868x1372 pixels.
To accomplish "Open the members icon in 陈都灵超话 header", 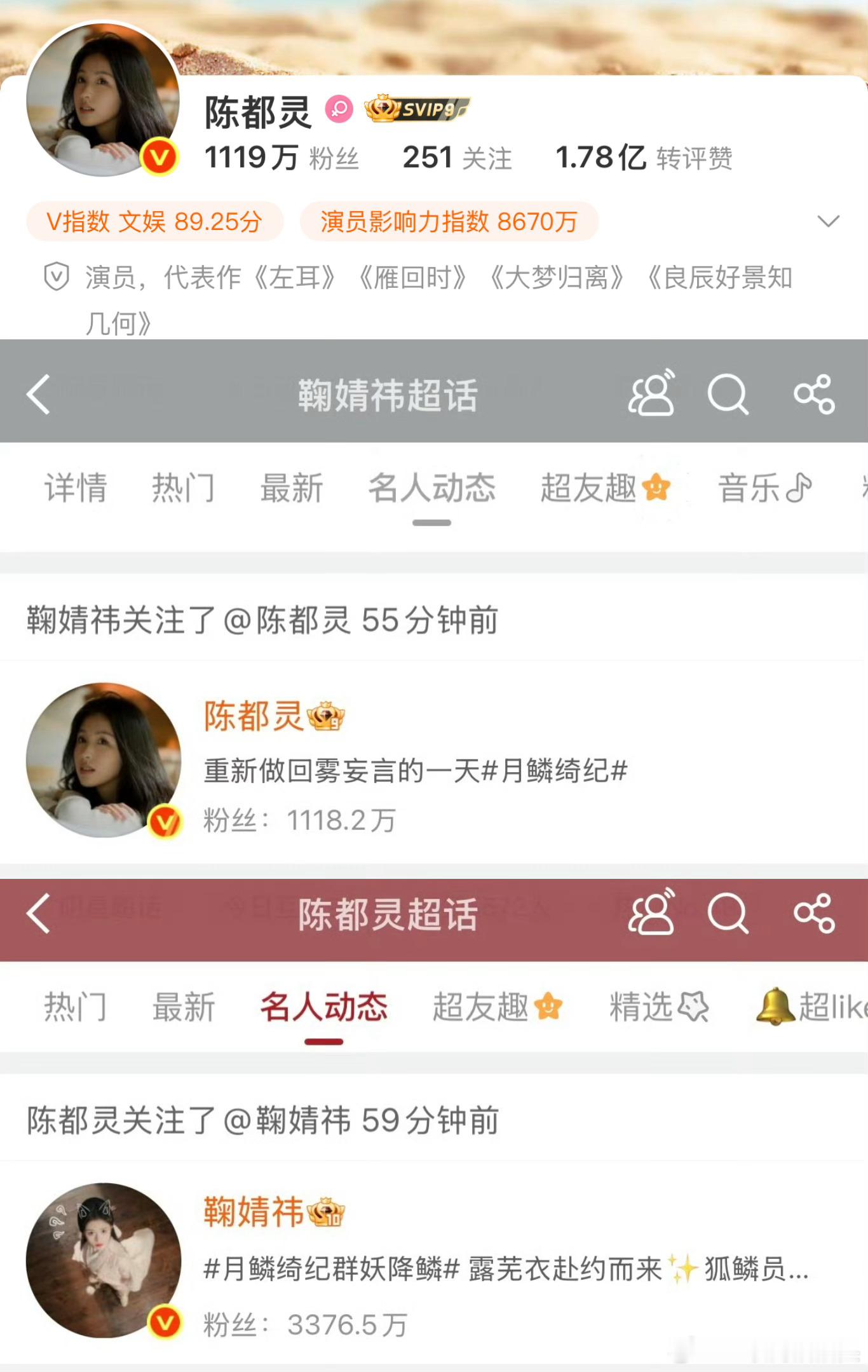I will [x=653, y=914].
